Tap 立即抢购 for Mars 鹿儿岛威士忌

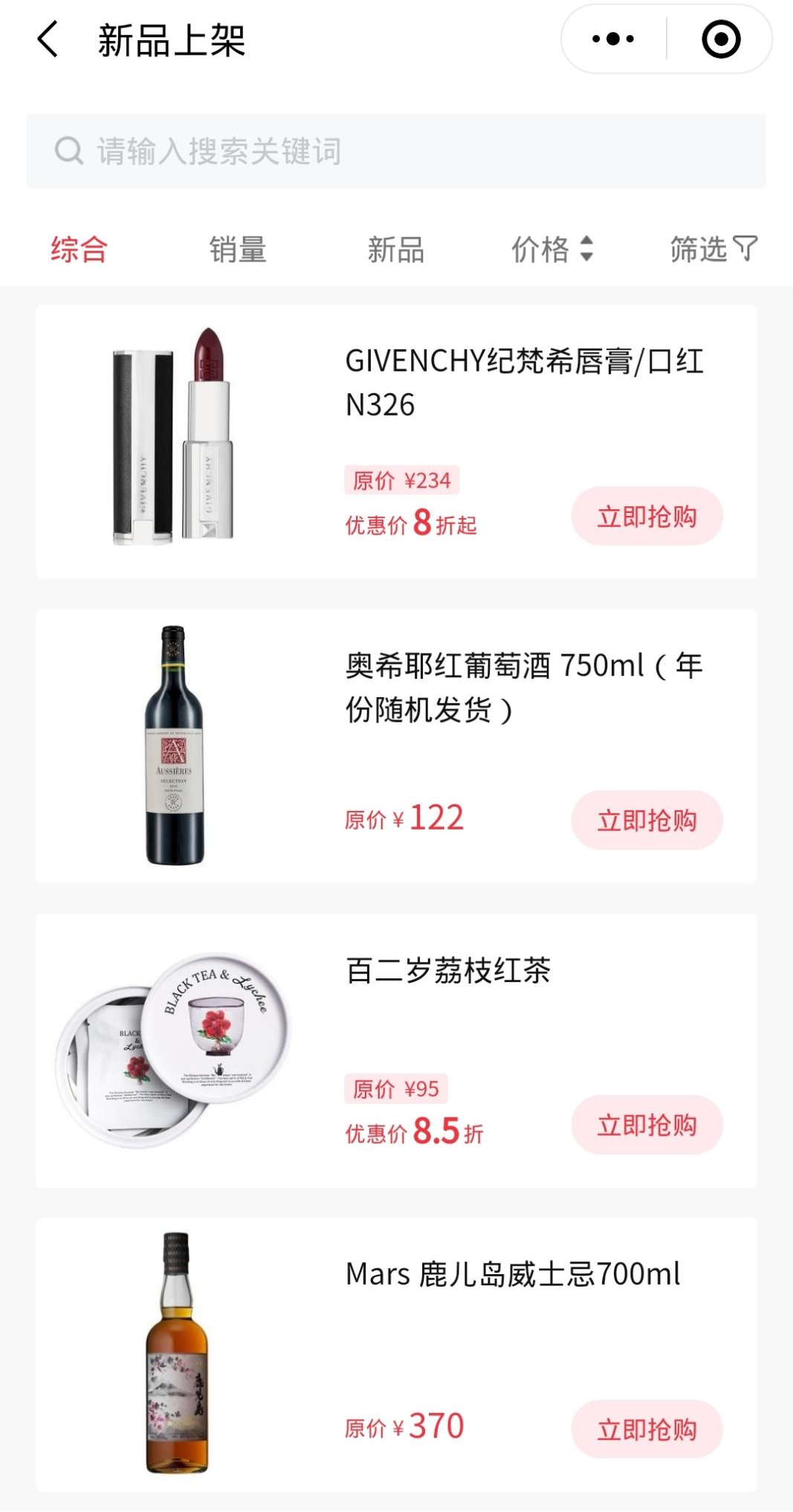click(x=647, y=1429)
